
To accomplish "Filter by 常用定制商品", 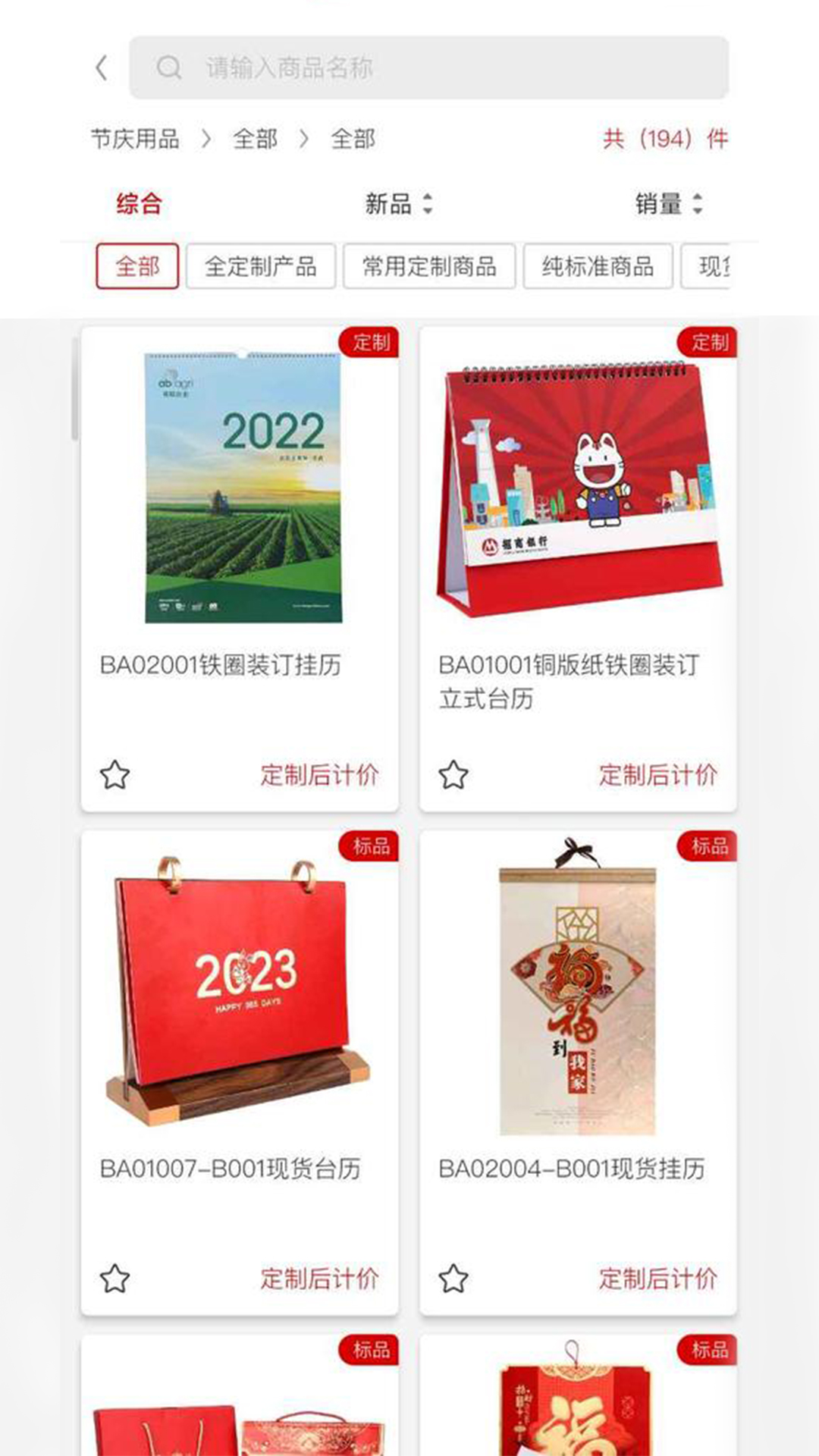I will [x=428, y=266].
